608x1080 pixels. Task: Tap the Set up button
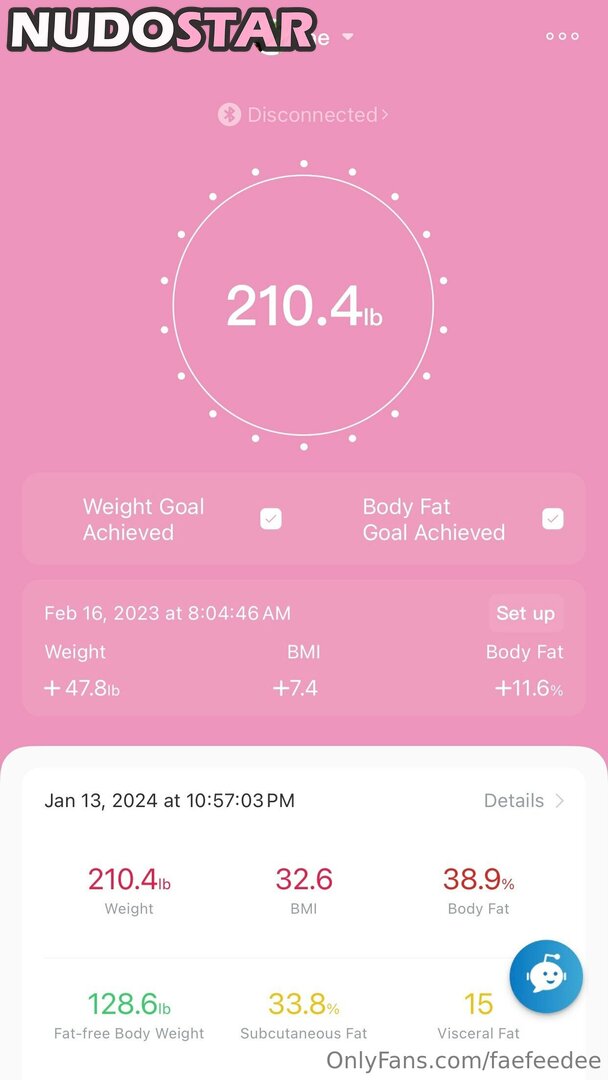pyautogui.click(x=525, y=613)
